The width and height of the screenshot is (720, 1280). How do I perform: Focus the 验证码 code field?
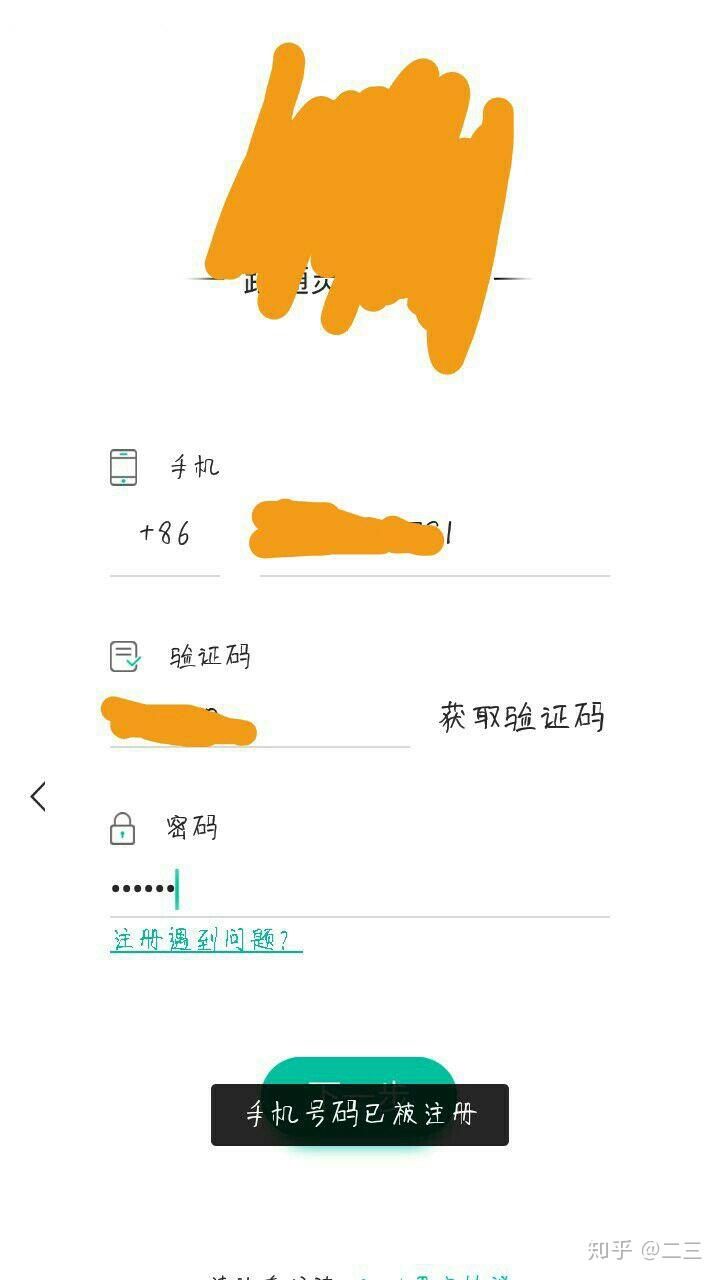point(260,718)
